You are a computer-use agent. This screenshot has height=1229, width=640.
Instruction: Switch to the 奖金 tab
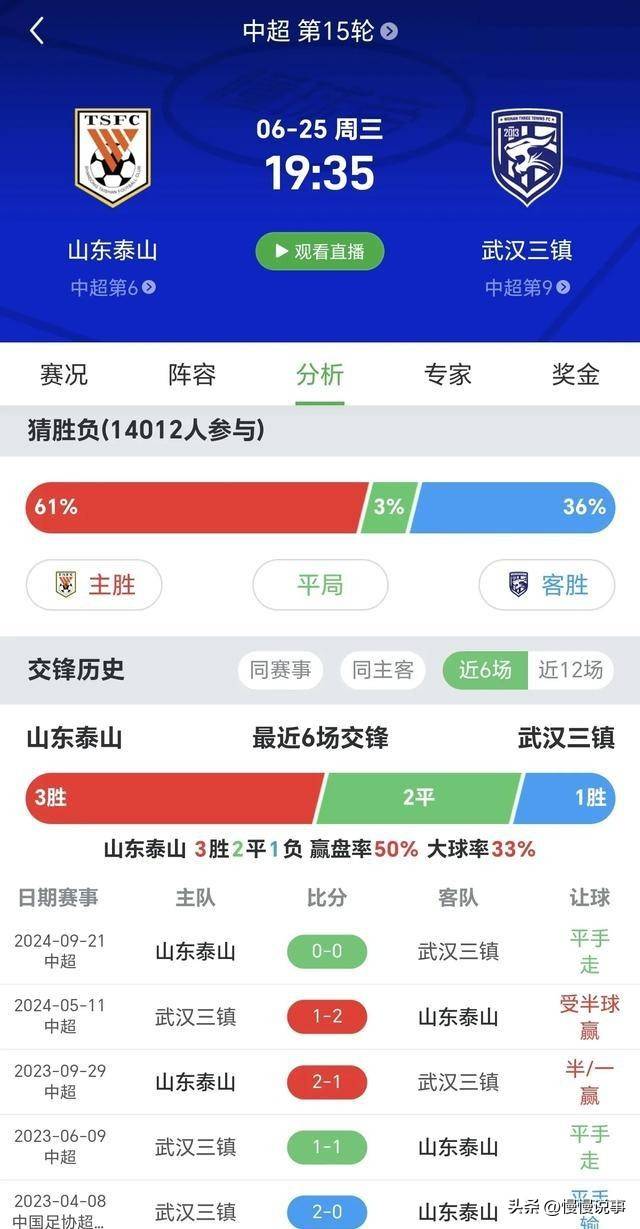[x=576, y=375]
